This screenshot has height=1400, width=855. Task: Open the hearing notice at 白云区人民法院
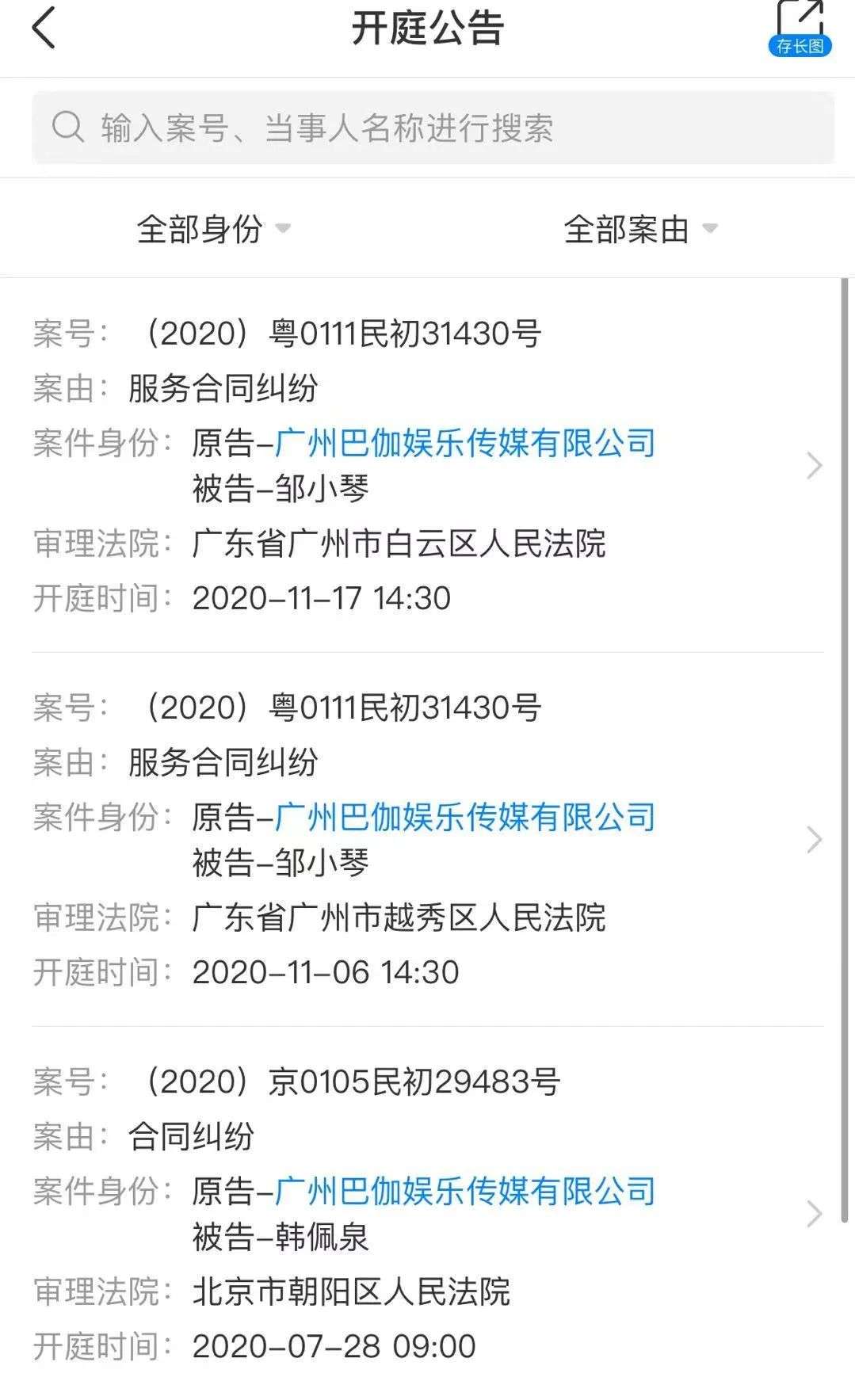[x=814, y=465]
